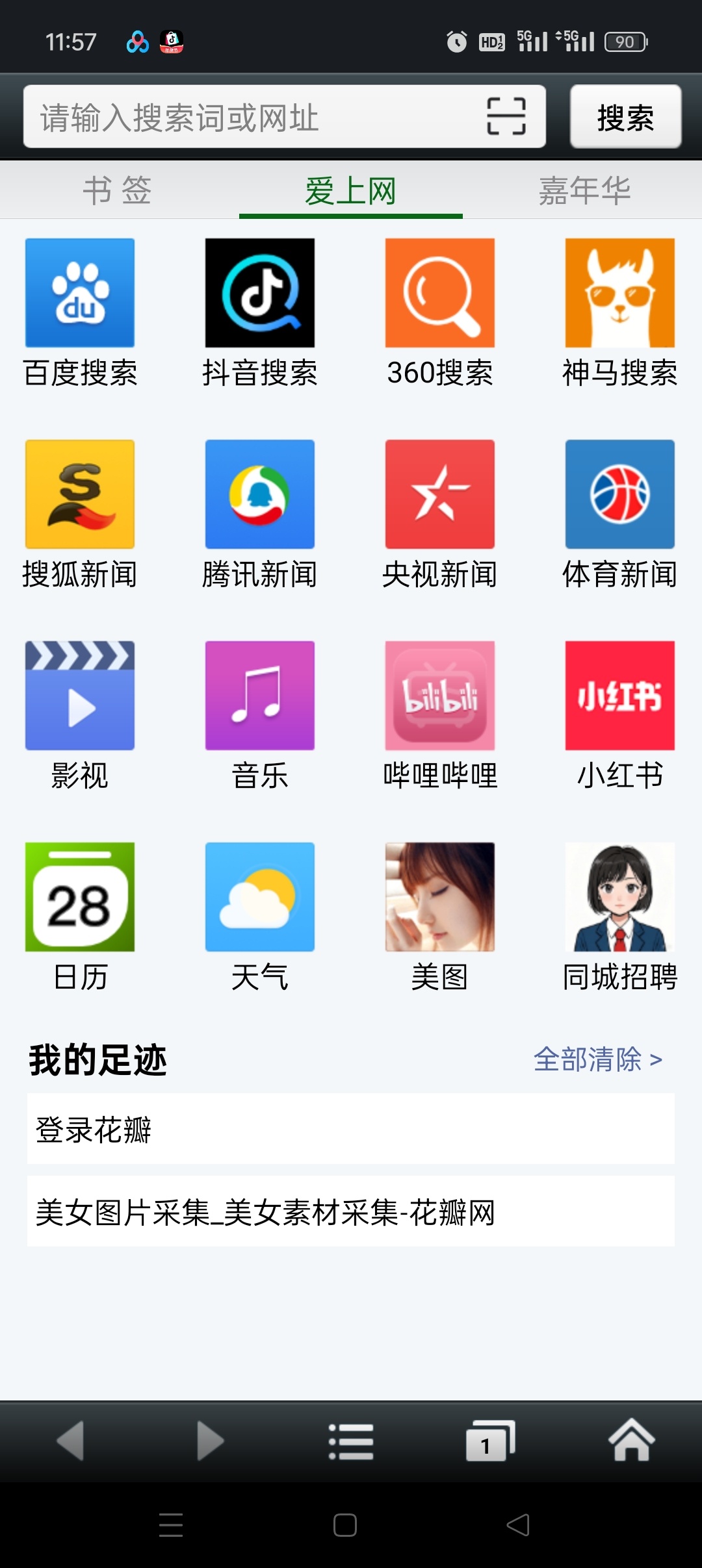Screen dimensions: 702x1568
Task: Open Xiaohongshu shortcut
Action: coord(619,695)
